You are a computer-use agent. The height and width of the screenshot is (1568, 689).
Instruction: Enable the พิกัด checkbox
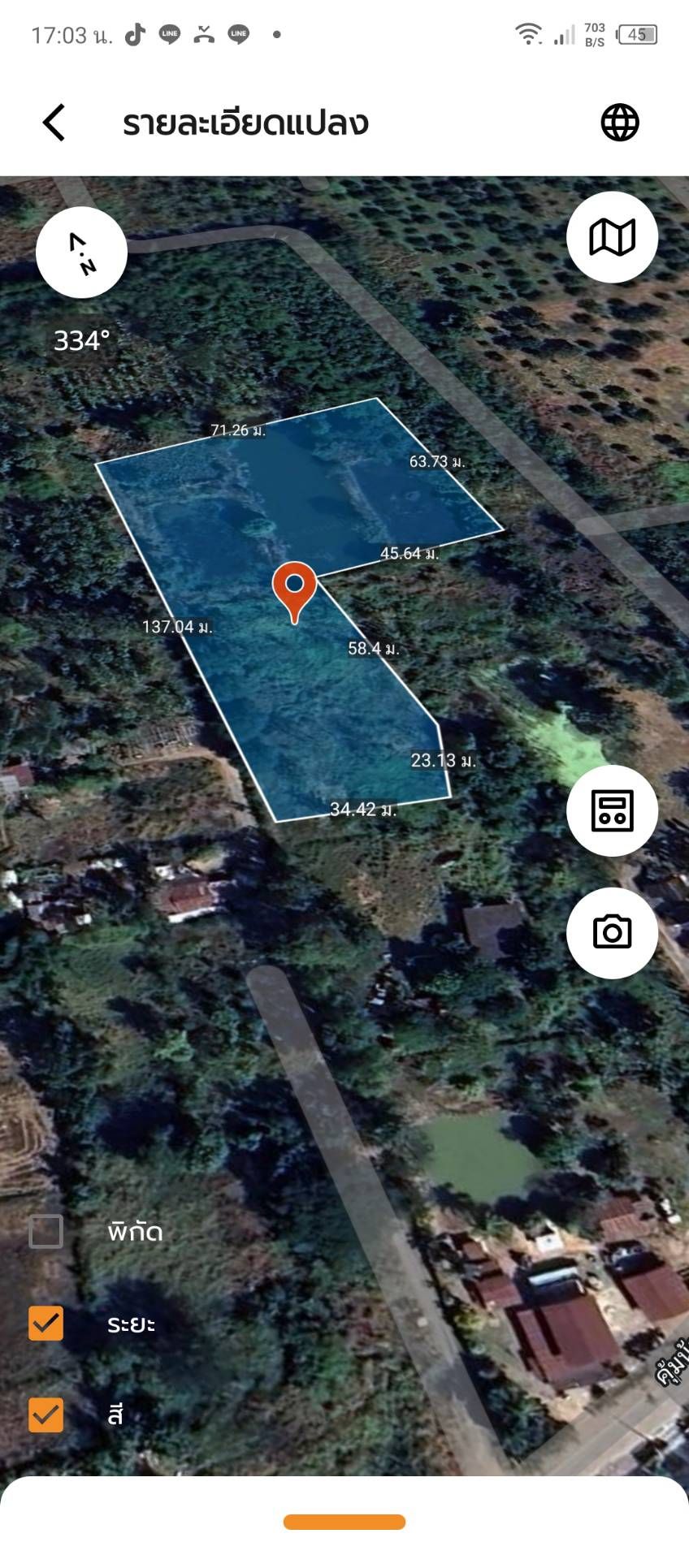[46, 1232]
